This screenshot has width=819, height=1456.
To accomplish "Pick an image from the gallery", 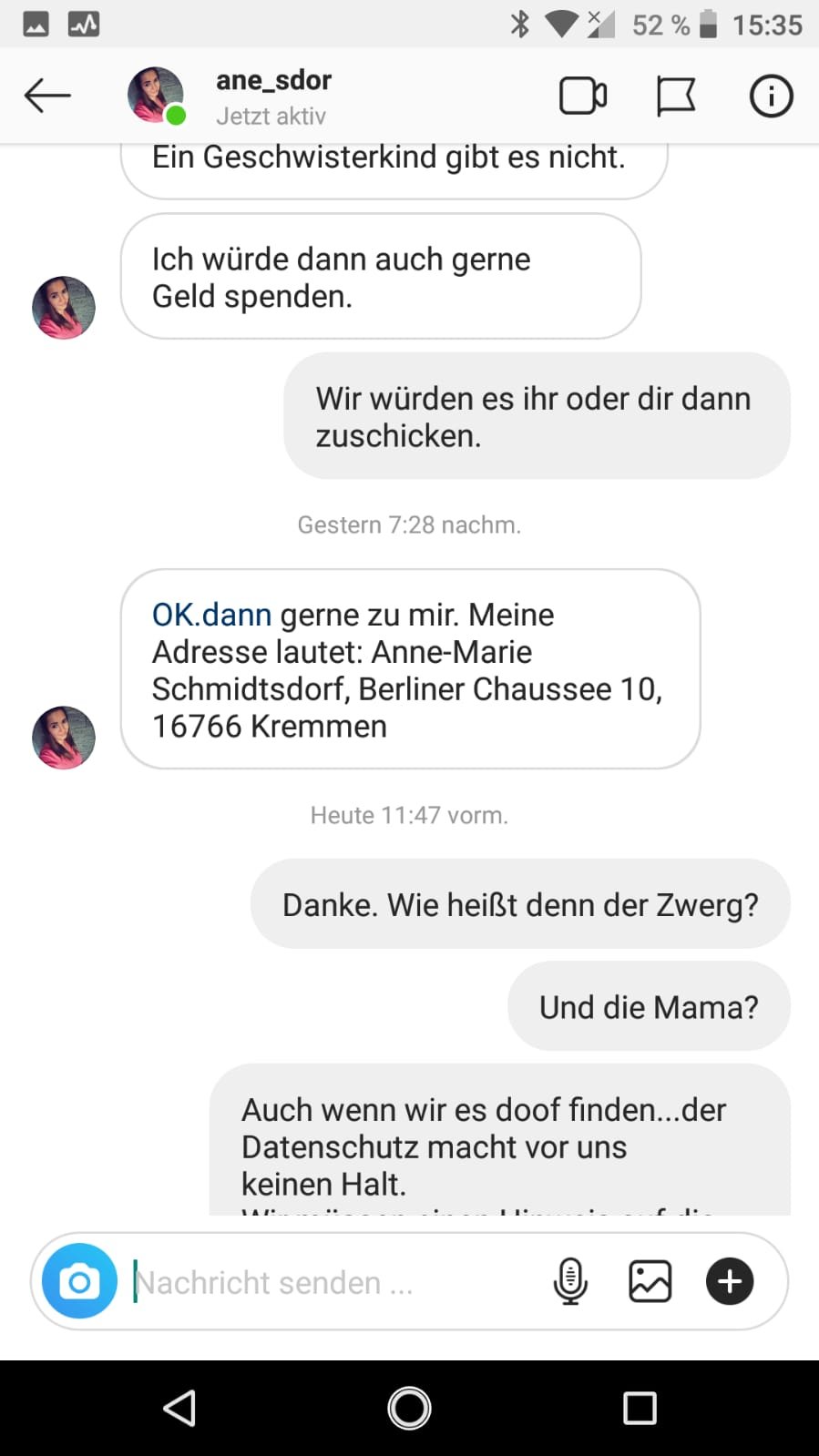I will coord(650,1281).
